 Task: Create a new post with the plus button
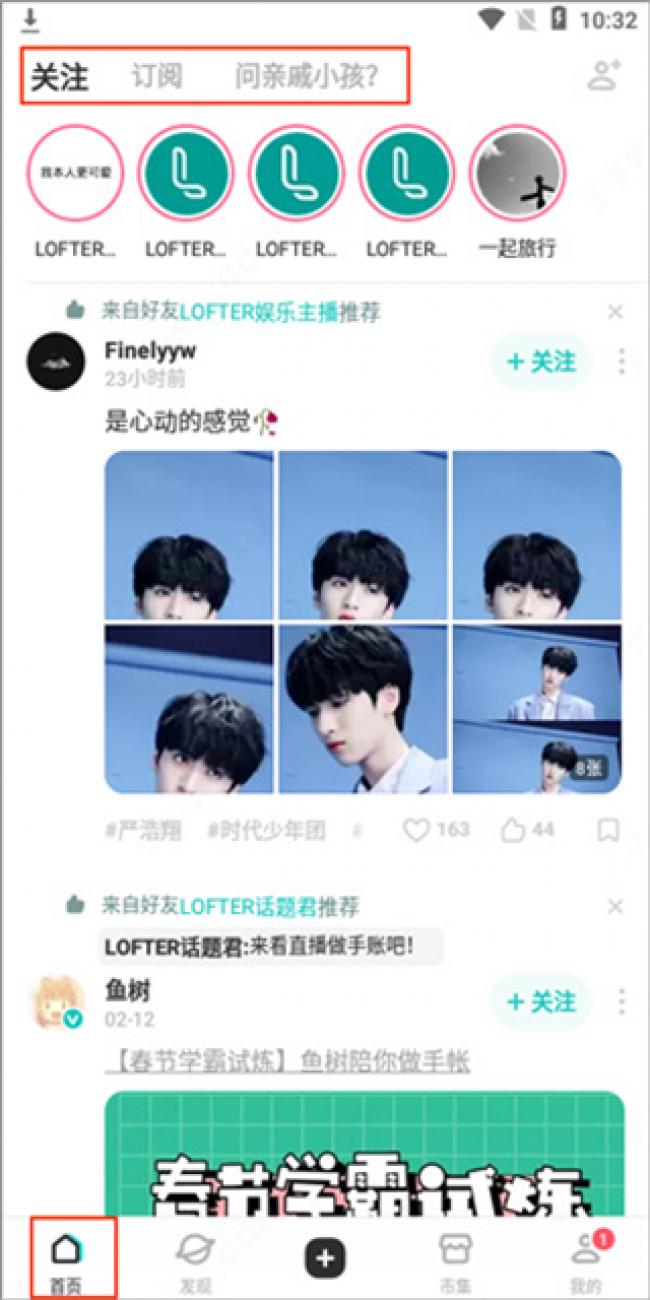[x=325, y=1259]
